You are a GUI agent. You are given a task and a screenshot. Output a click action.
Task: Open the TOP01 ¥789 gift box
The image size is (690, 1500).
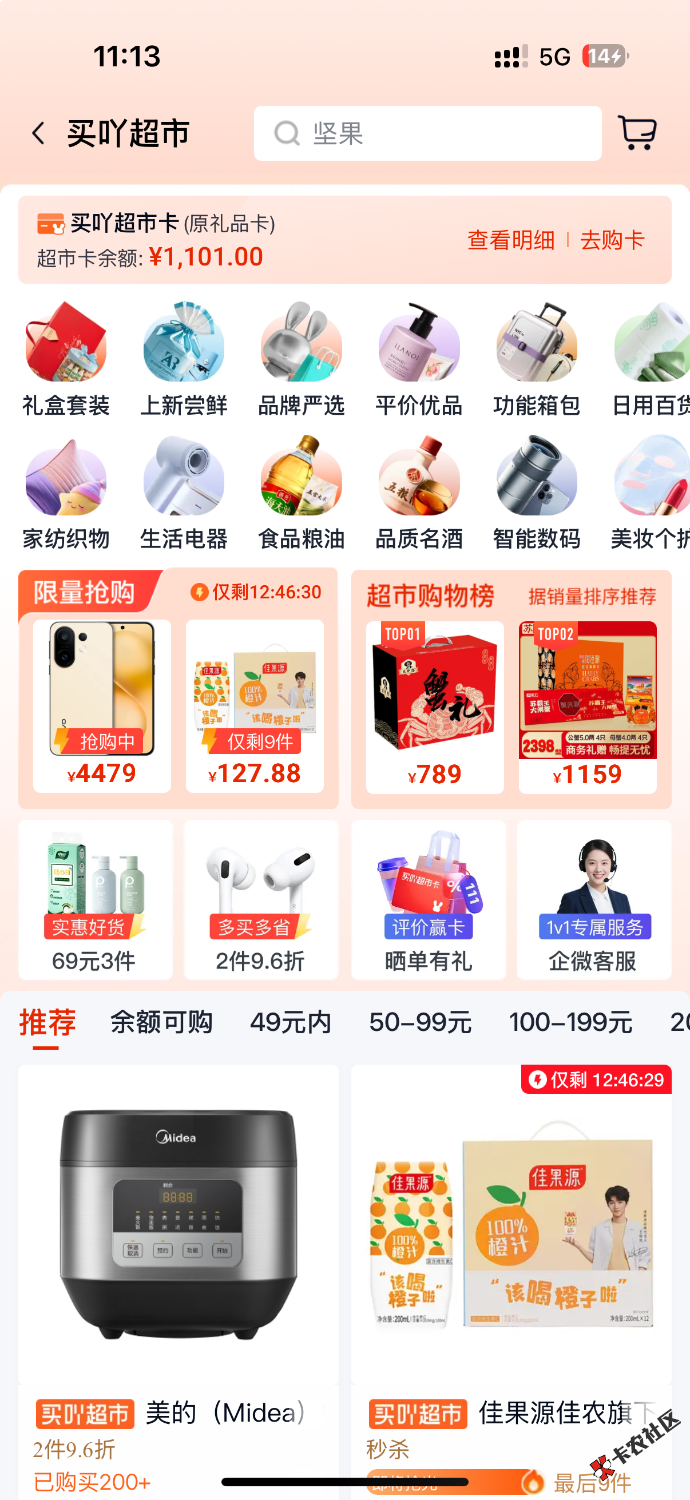click(x=434, y=705)
